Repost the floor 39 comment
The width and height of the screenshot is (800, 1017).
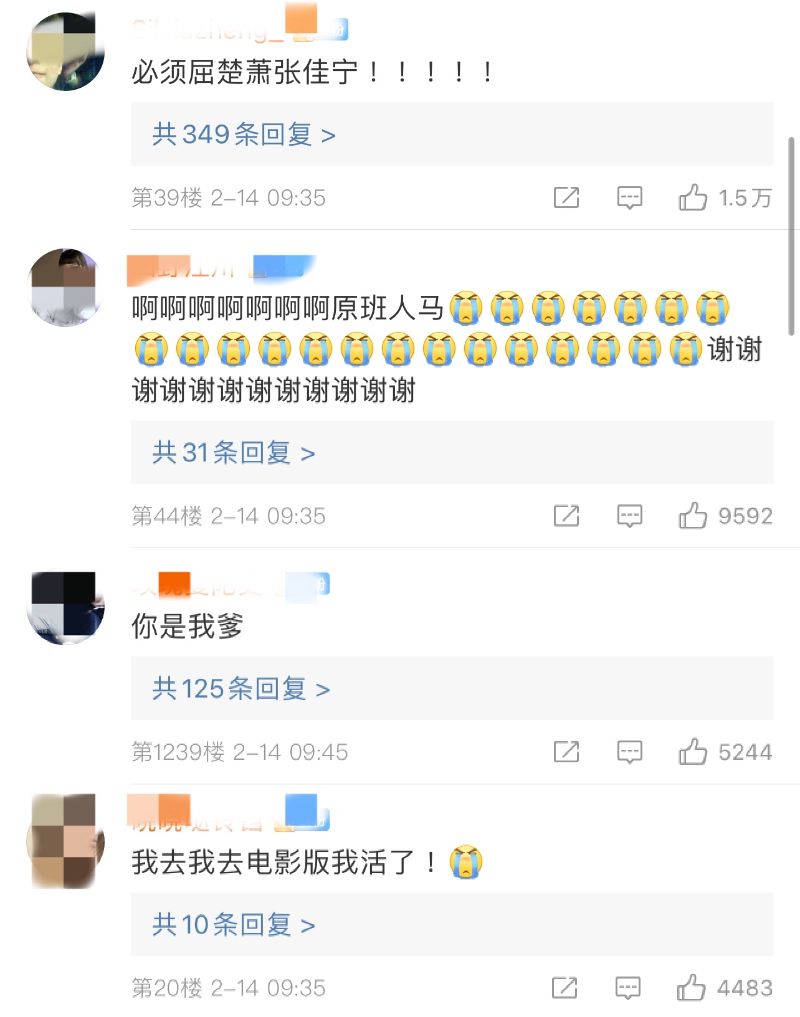click(x=566, y=198)
